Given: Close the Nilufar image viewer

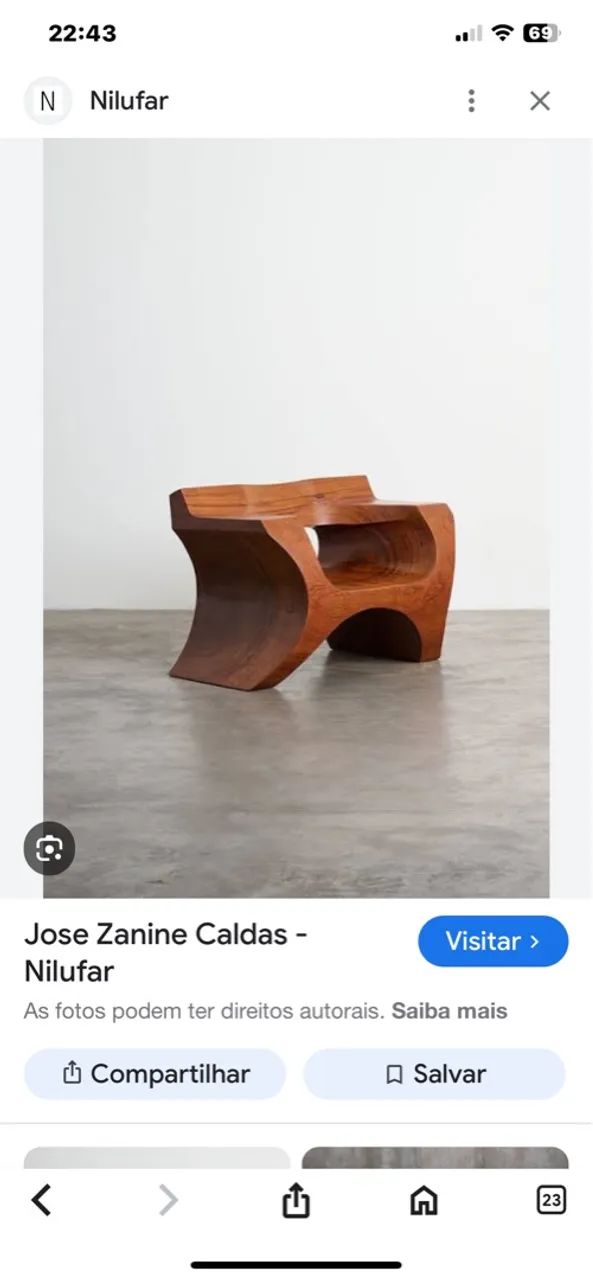Looking at the screenshot, I should tap(540, 100).
